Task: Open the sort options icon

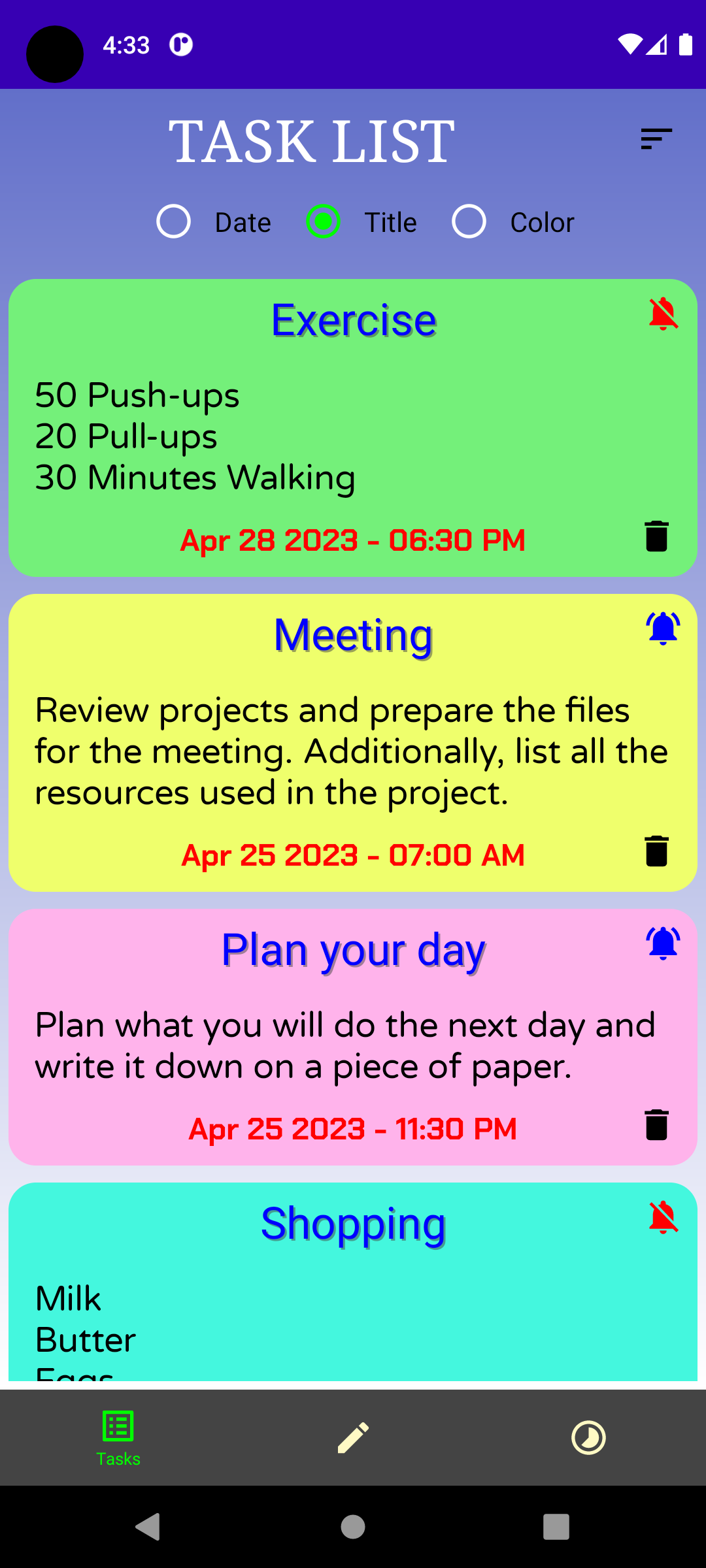Action: click(656, 139)
